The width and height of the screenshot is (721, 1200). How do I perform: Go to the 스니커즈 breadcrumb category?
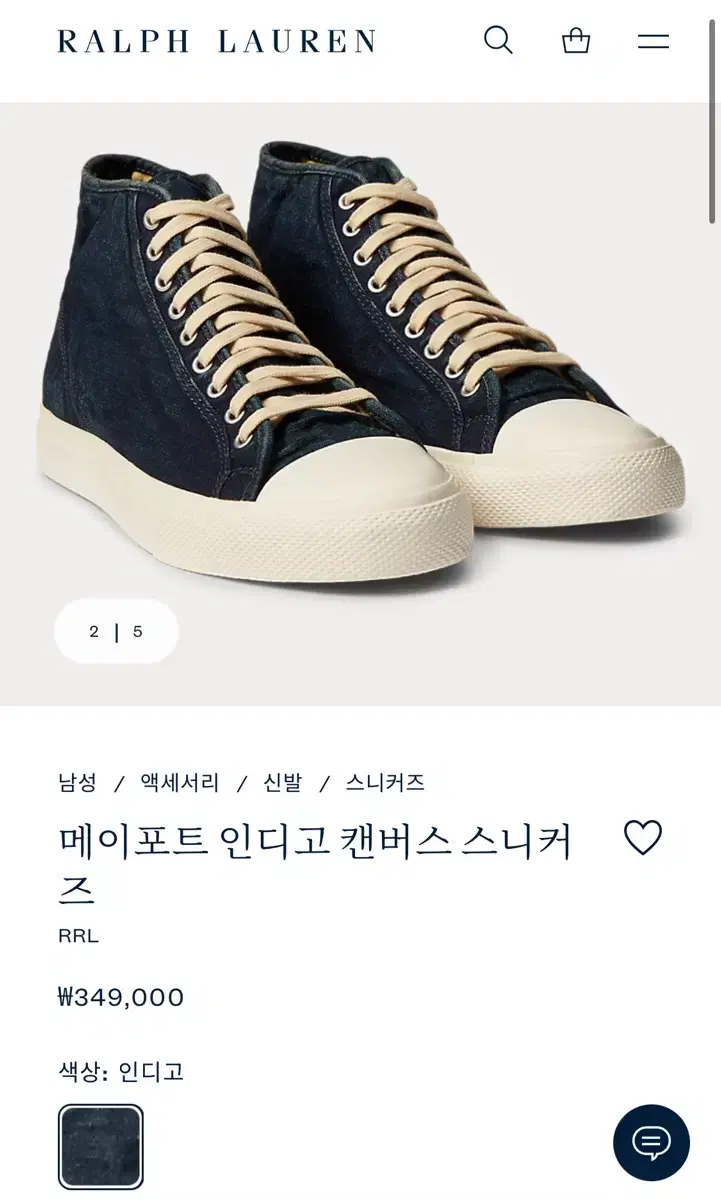click(x=387, y=784)
